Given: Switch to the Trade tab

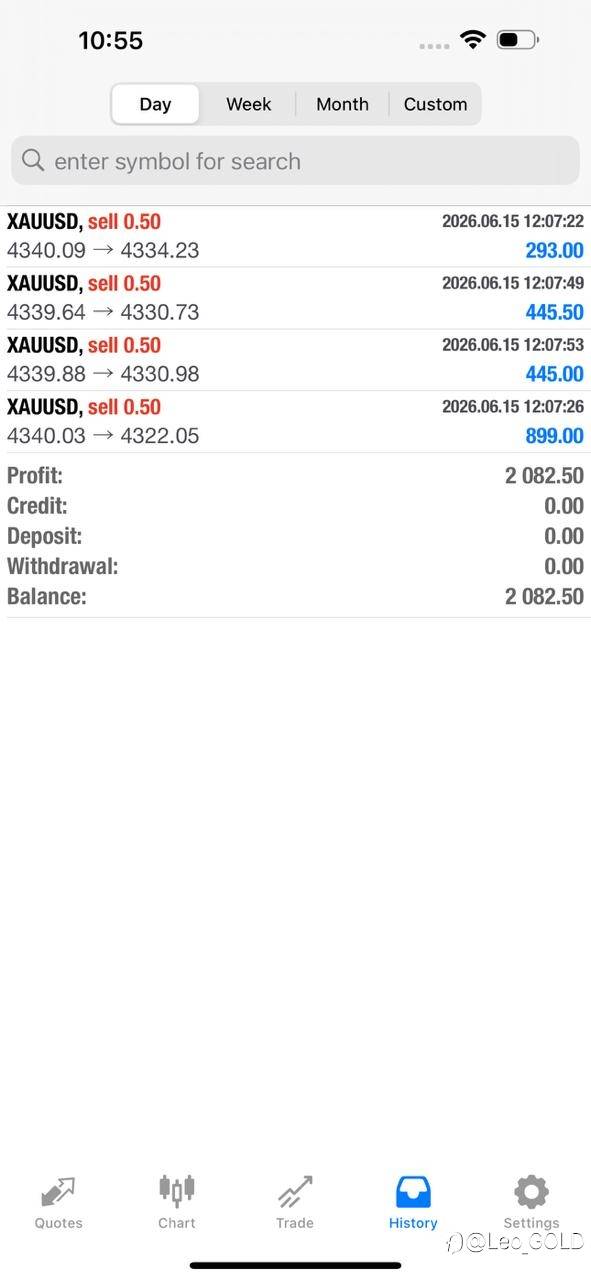Looking at the screenshot, I should (295, 1202).
